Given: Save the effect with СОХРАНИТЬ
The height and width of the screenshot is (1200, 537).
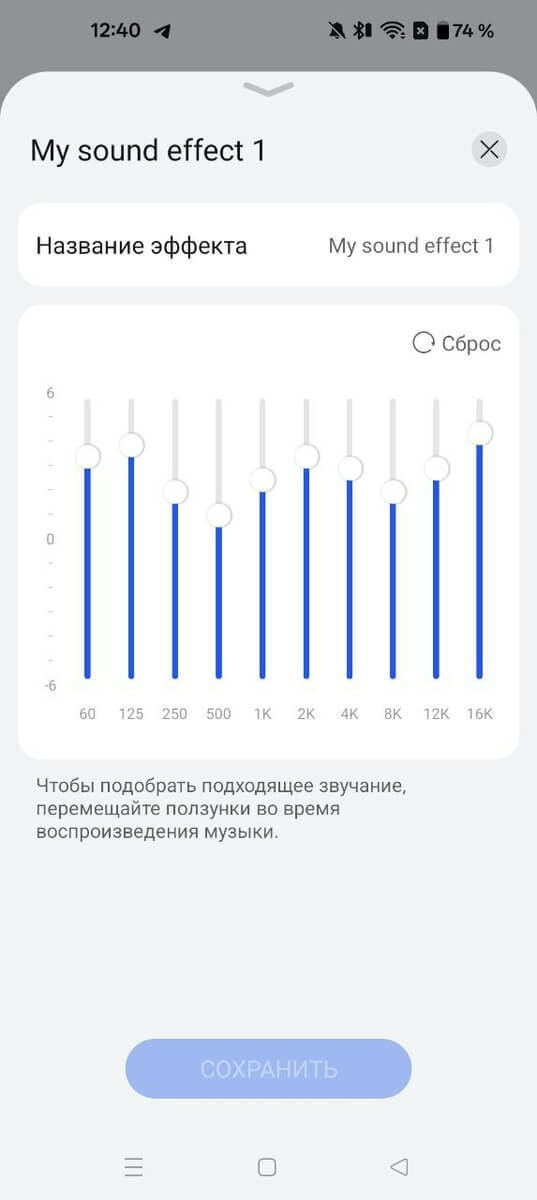Looking at the screenshot, I should click(x=268, y=1069).
